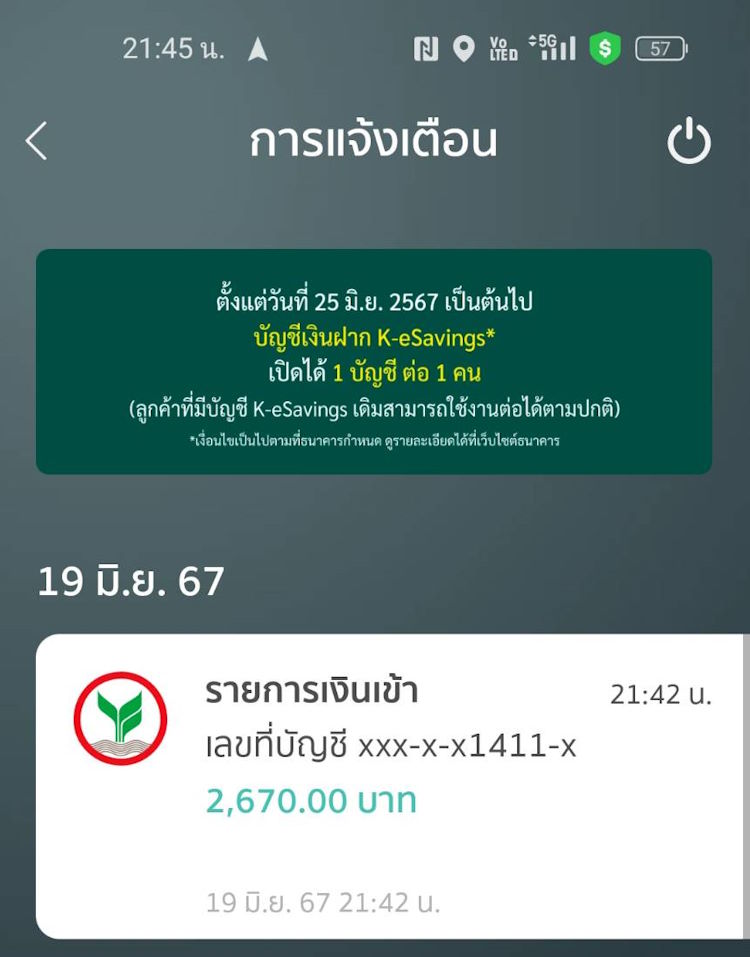Open the K-eSavings announcement banner
This screenshot has height=957, width=750.
[374, 361]
